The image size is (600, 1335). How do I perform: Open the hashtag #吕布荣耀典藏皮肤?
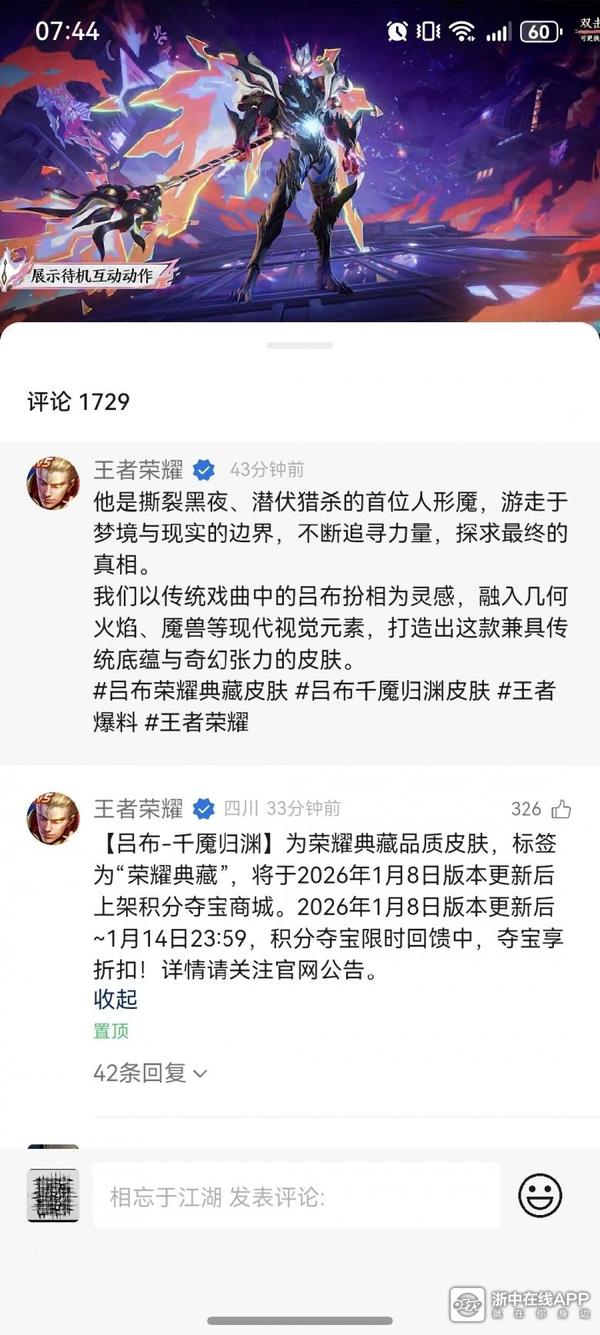pyautogui.click(x=190, y=691)
